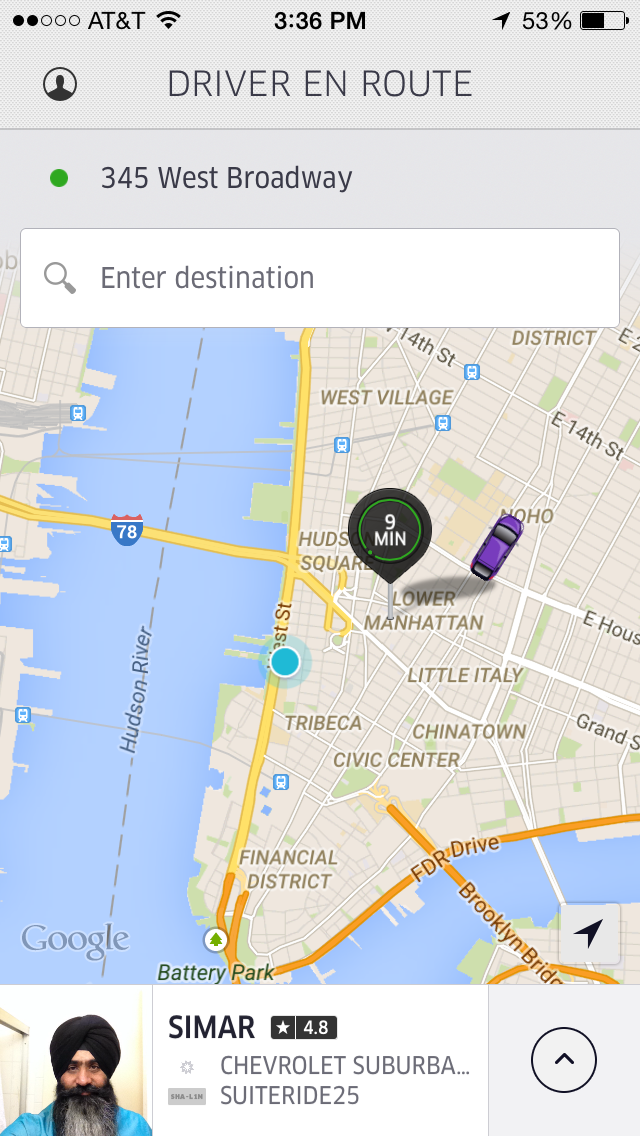Viewport: 640px width, 1136px height.
Task: Tap the Enter destination field
Action: coord(320,278)
